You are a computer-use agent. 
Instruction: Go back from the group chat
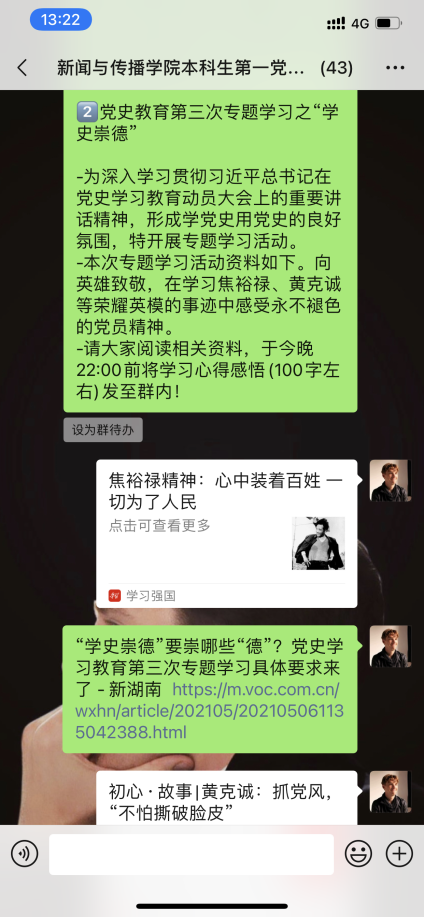(22, 68)
